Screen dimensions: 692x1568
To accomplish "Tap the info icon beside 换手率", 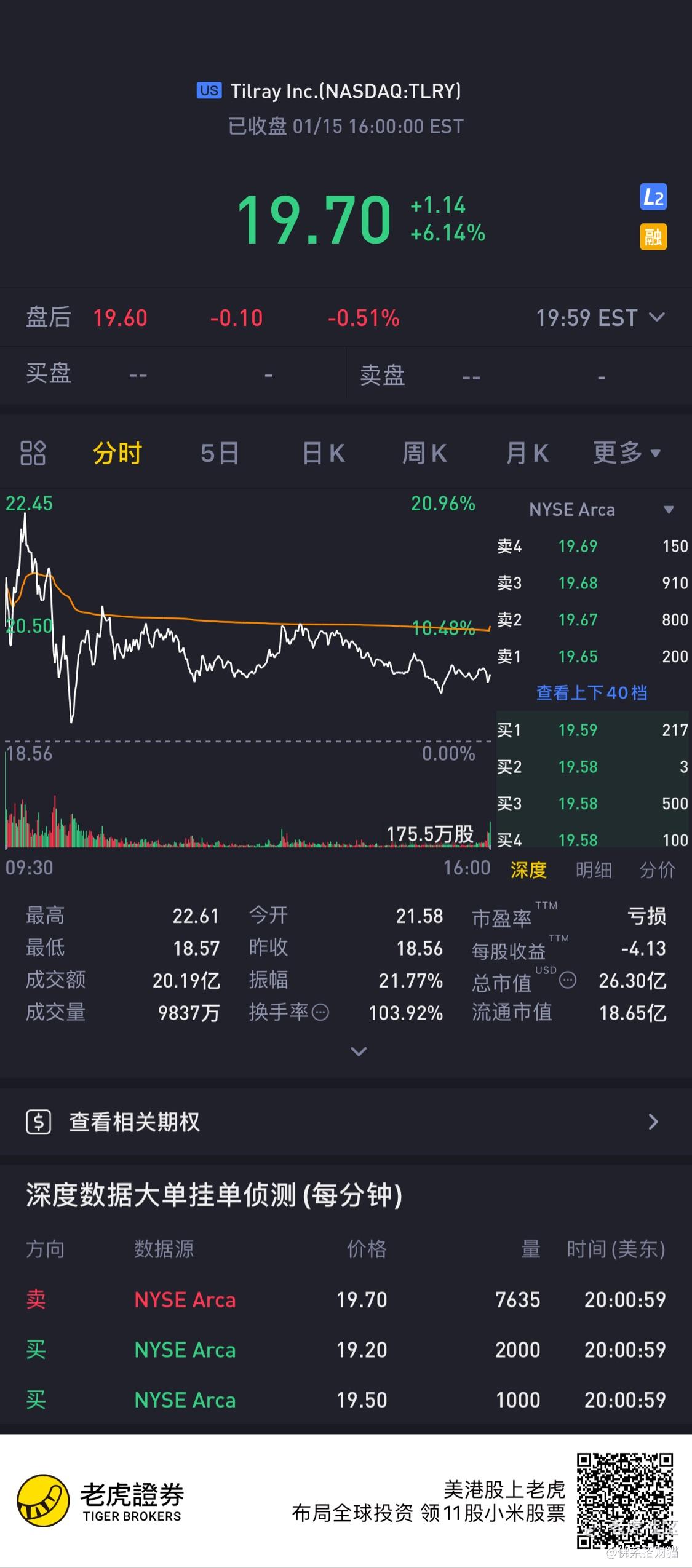I will pyautogui.click(x=320, y=1012).
